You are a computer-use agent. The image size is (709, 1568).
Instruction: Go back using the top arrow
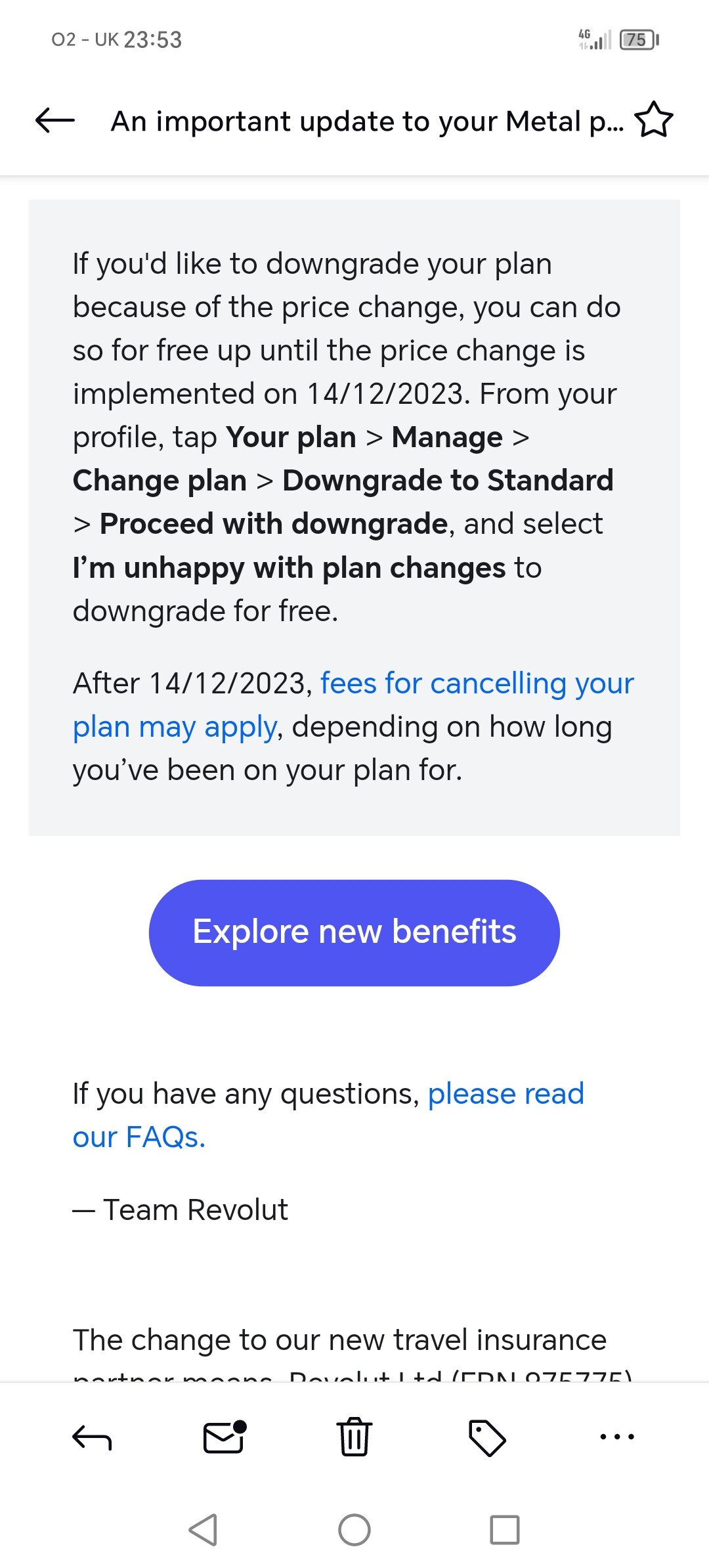(55, 121)
